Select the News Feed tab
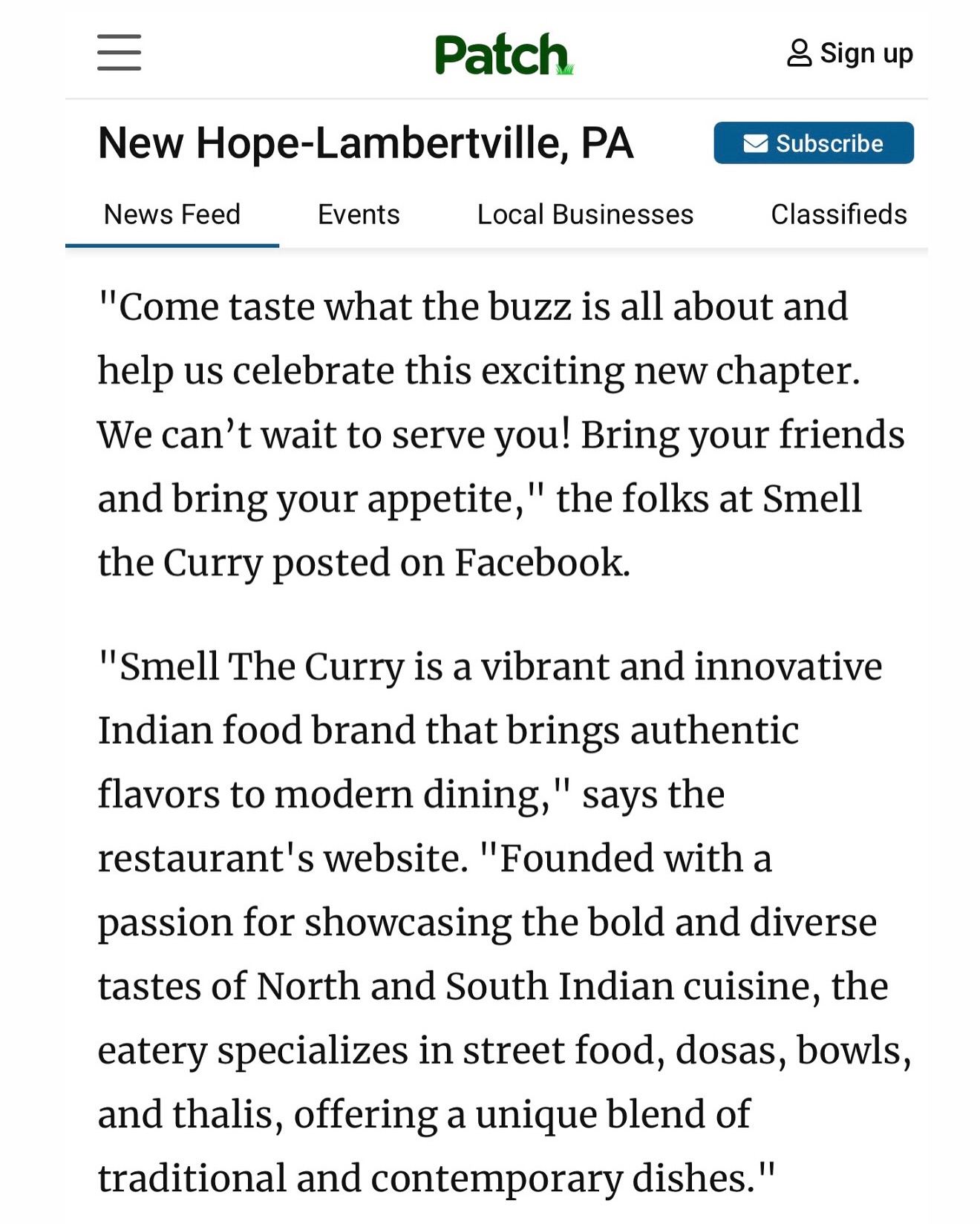 [172, 215]
